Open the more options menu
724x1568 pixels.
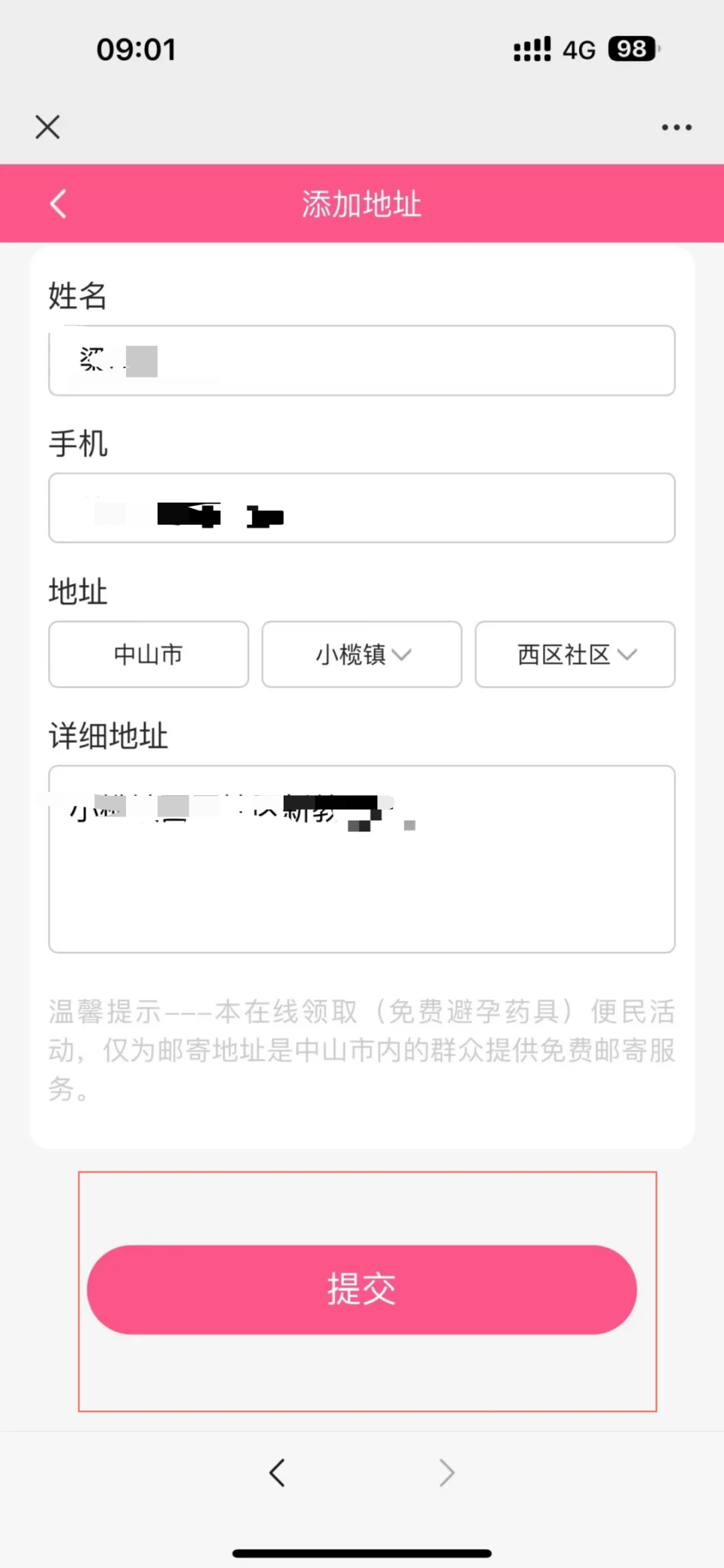(x=676, y=127)
